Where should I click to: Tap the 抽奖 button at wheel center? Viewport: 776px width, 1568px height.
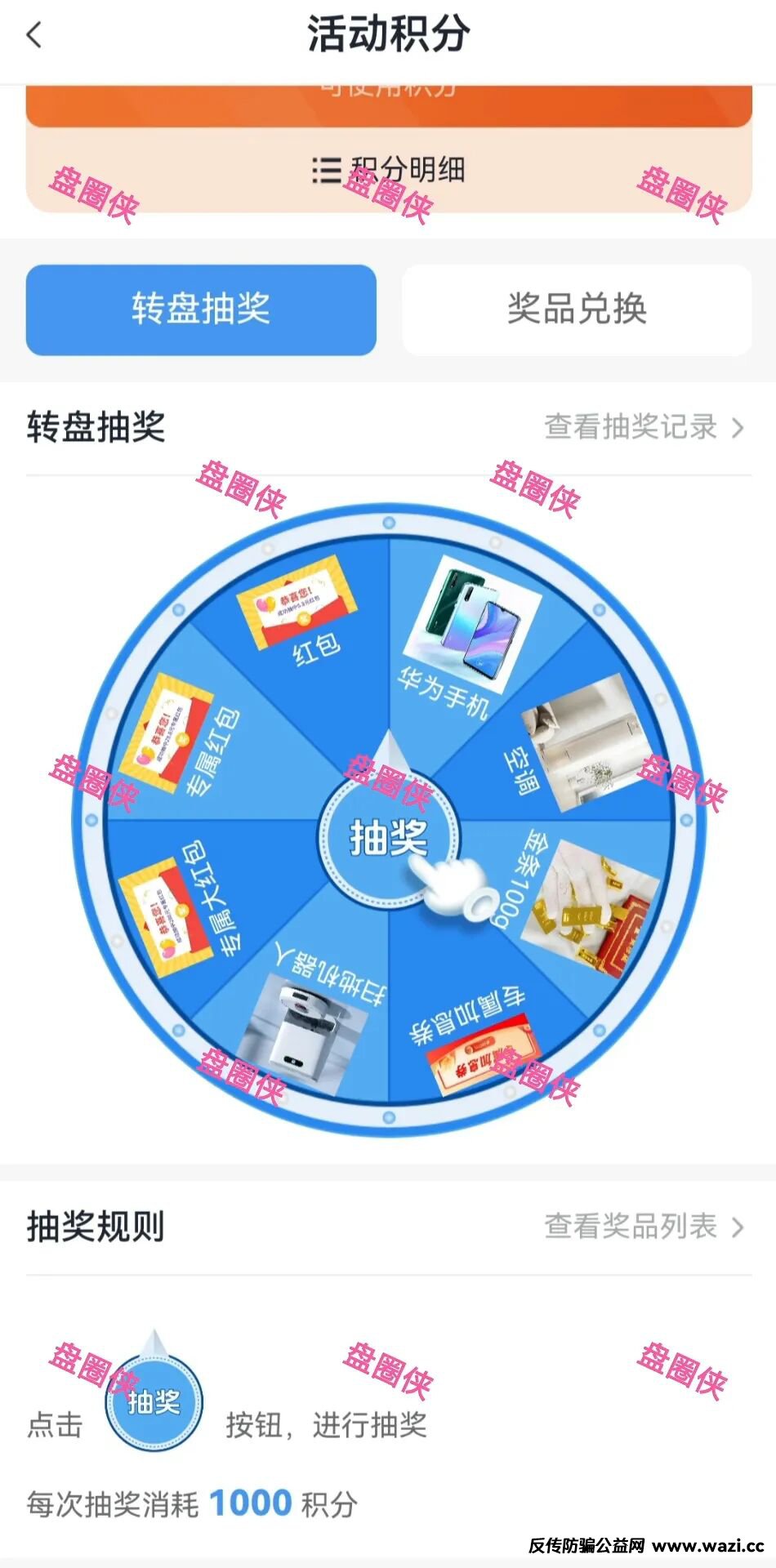(388, 839)
